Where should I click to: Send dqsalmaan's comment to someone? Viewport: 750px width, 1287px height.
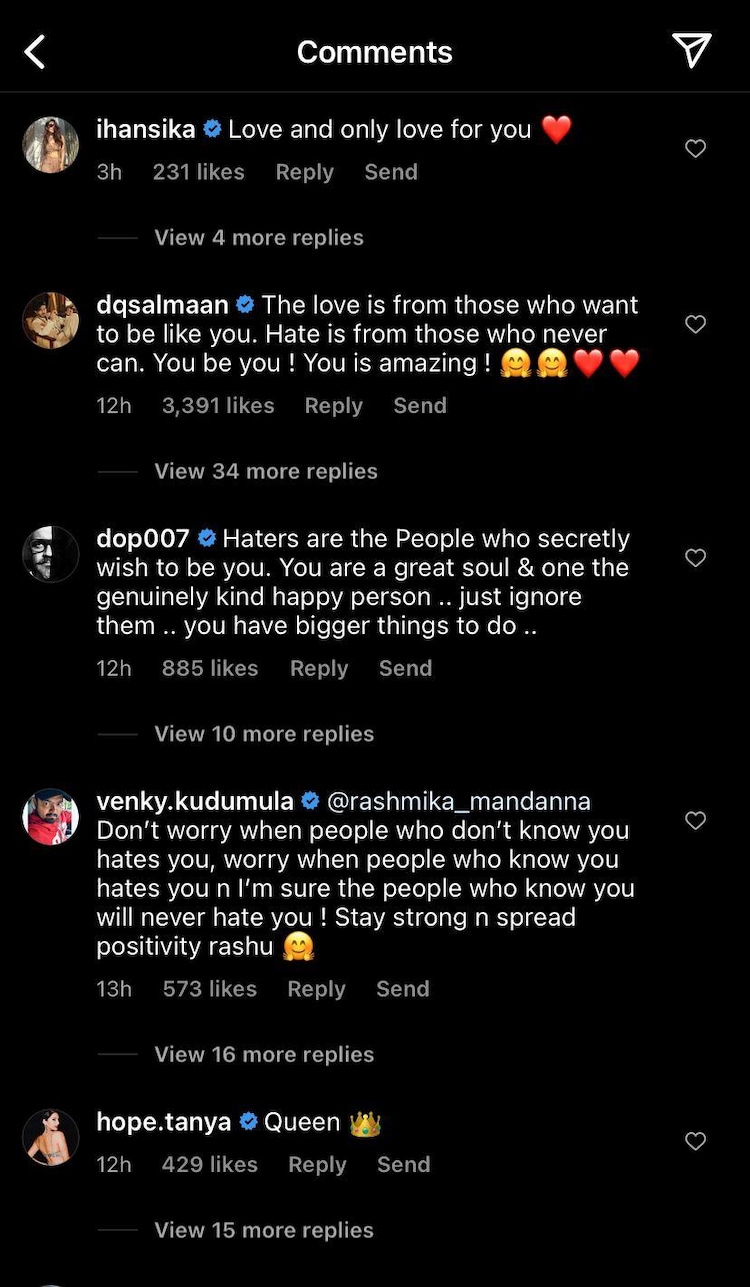pos(420,406)
